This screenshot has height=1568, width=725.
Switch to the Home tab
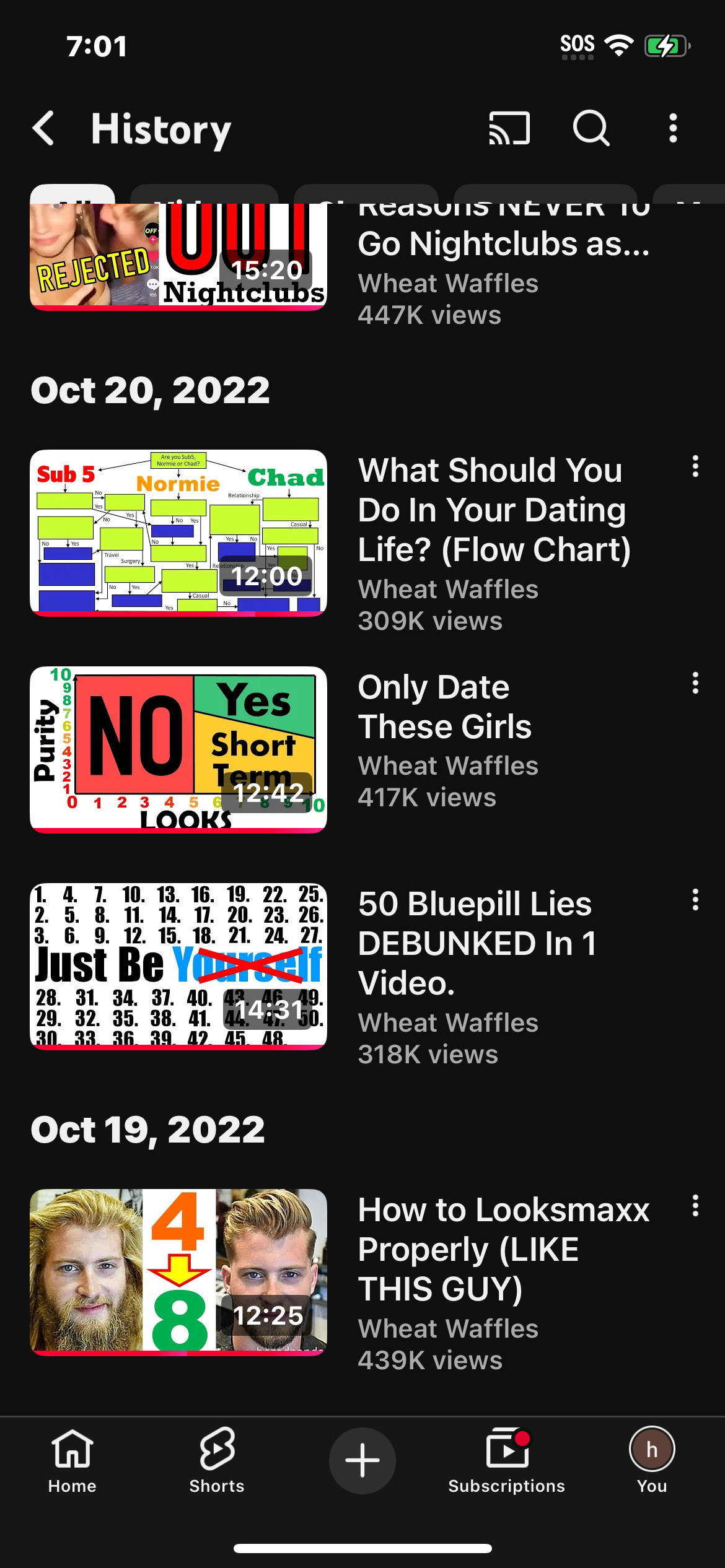coord(72,1460)
